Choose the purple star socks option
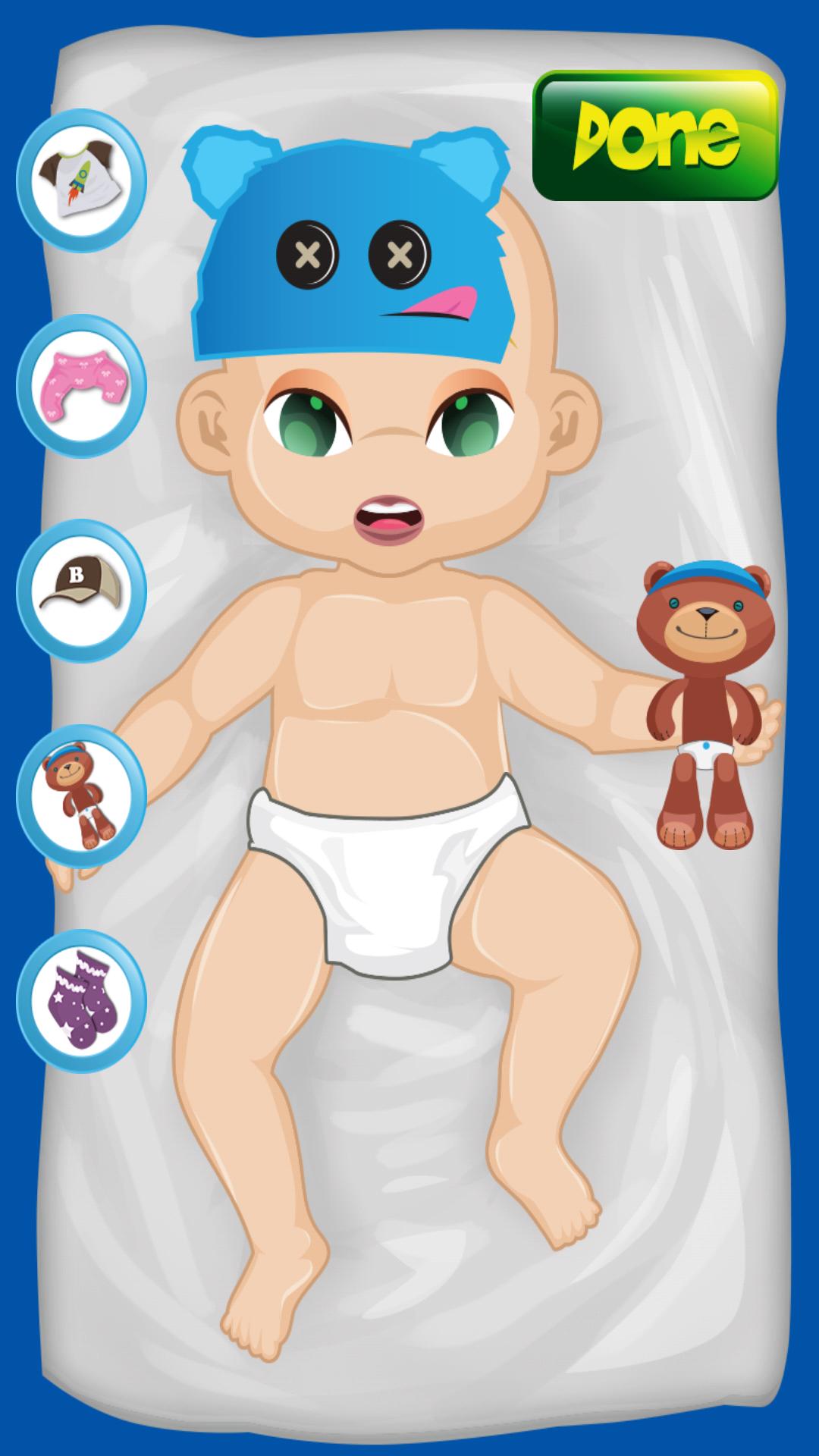819x1456 pixels. (x=81, y=1000)
